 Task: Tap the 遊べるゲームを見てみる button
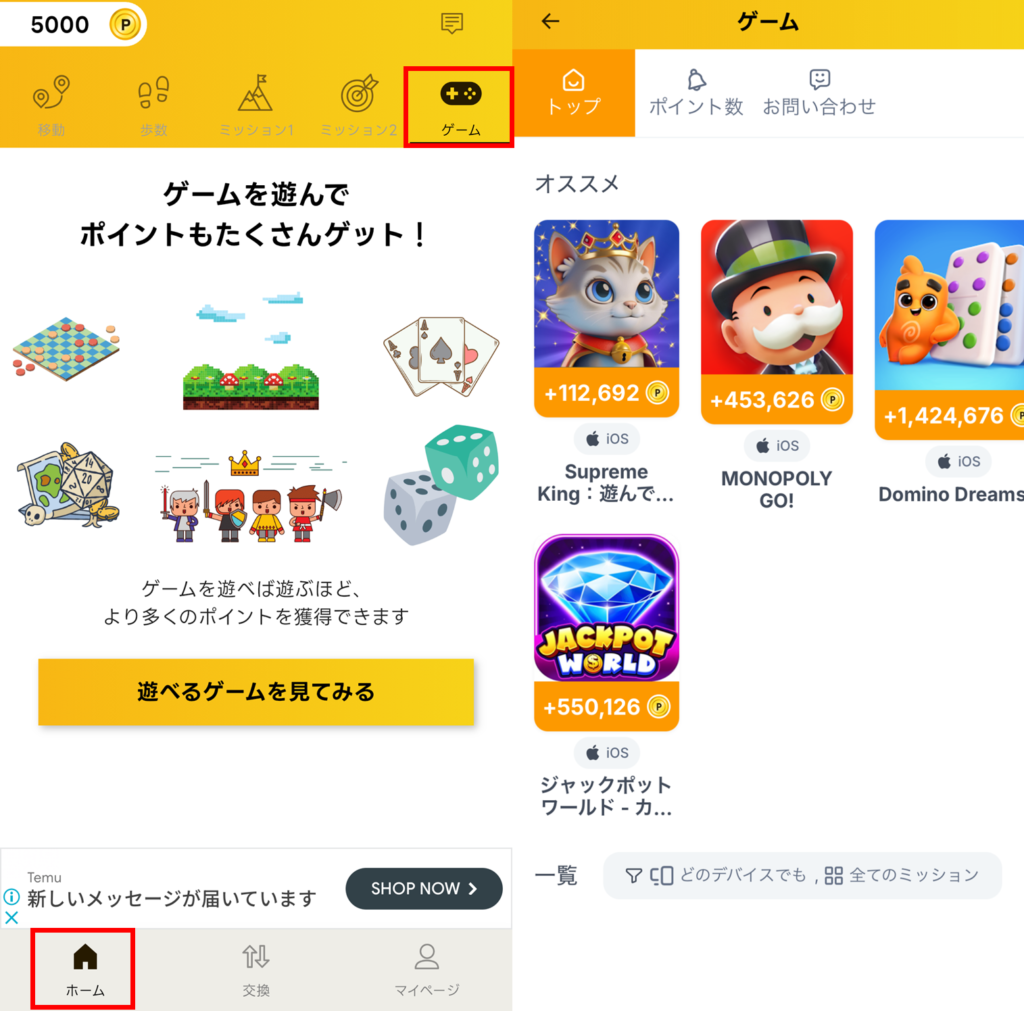256,691
